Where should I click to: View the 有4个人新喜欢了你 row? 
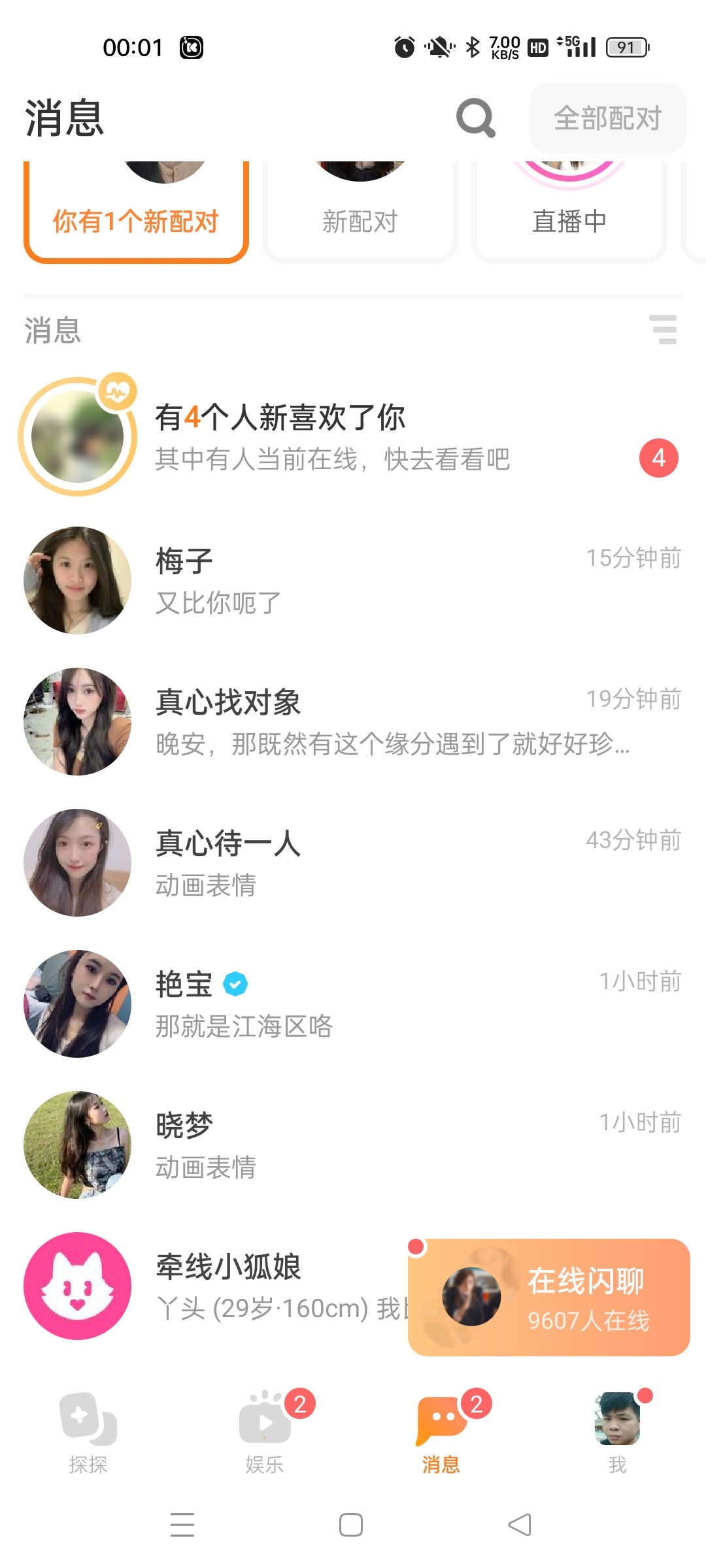353,436
